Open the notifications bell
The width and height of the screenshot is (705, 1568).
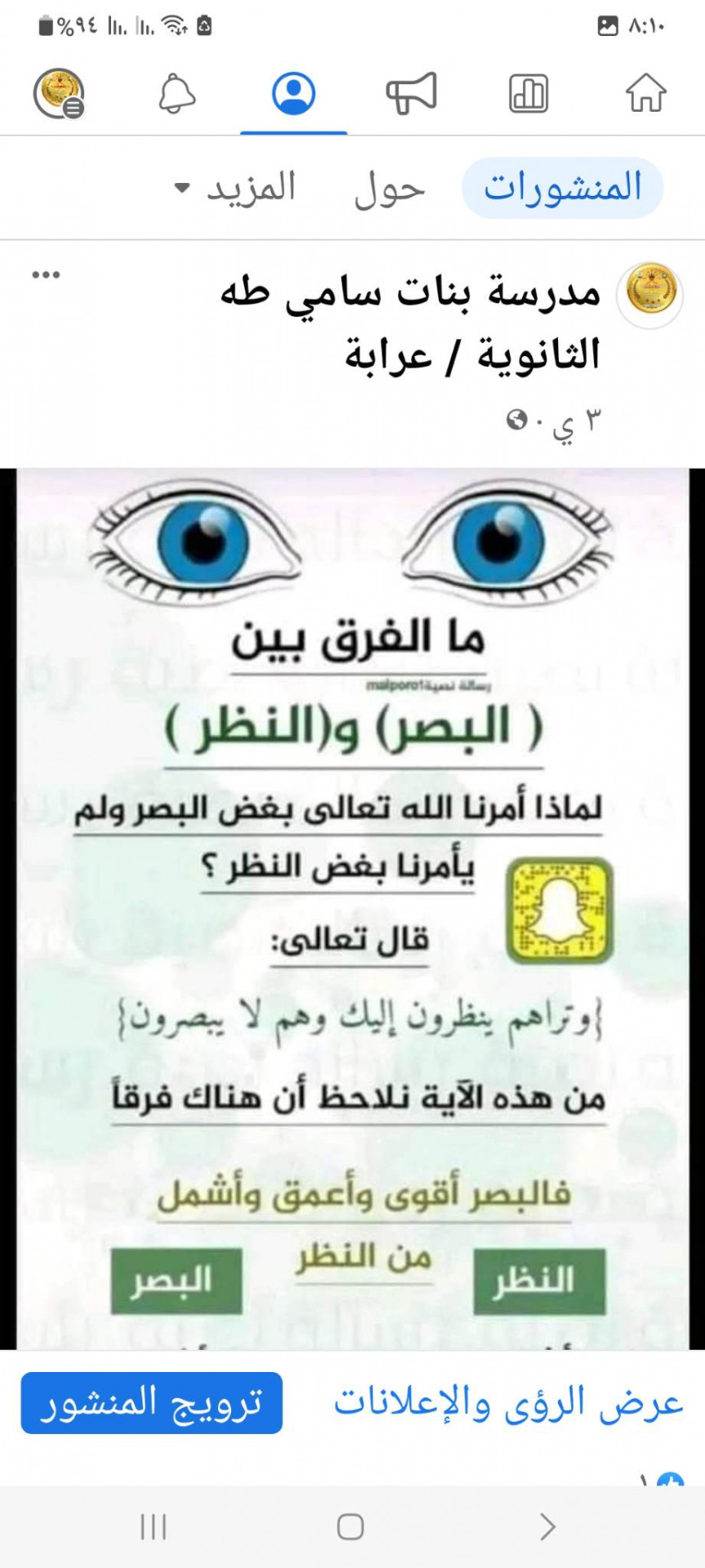click(176, 92)
